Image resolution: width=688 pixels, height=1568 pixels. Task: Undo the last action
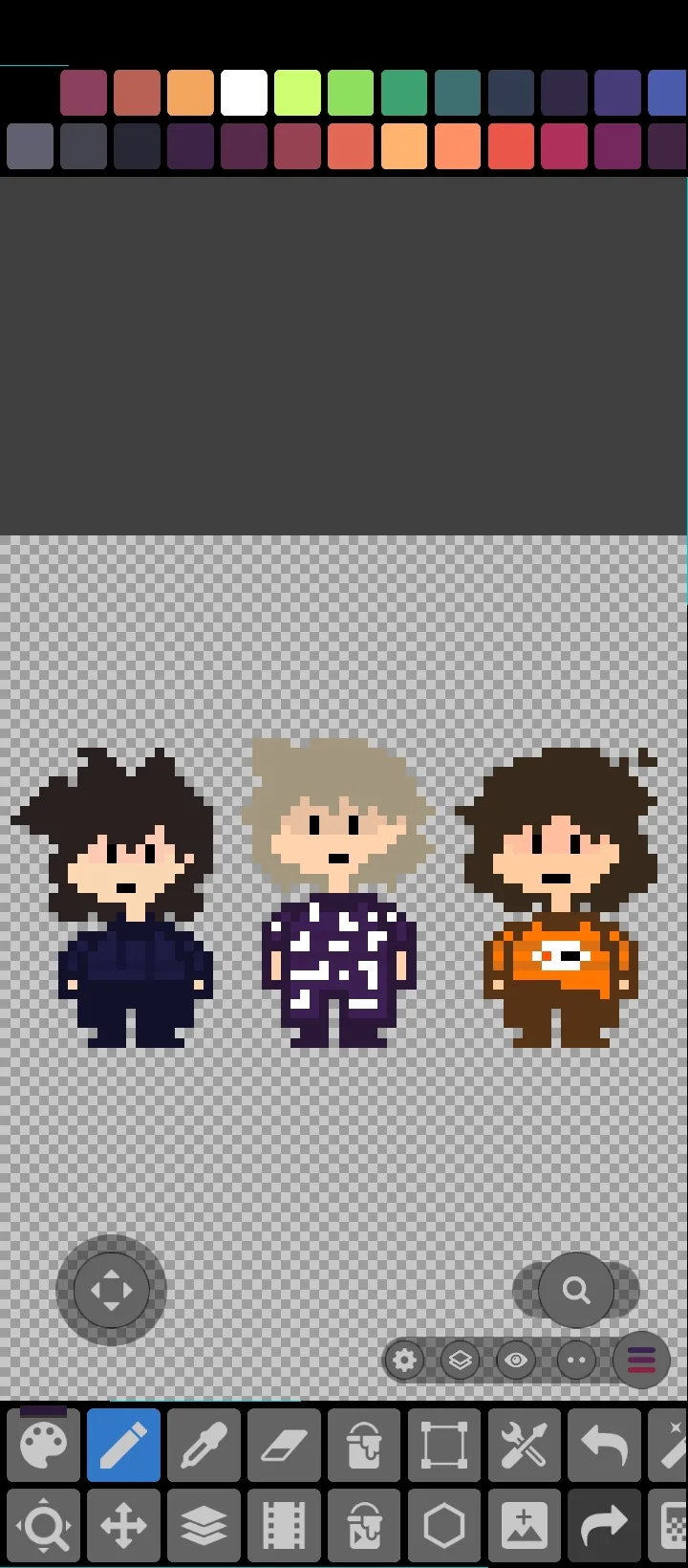tap(606, 1445)
